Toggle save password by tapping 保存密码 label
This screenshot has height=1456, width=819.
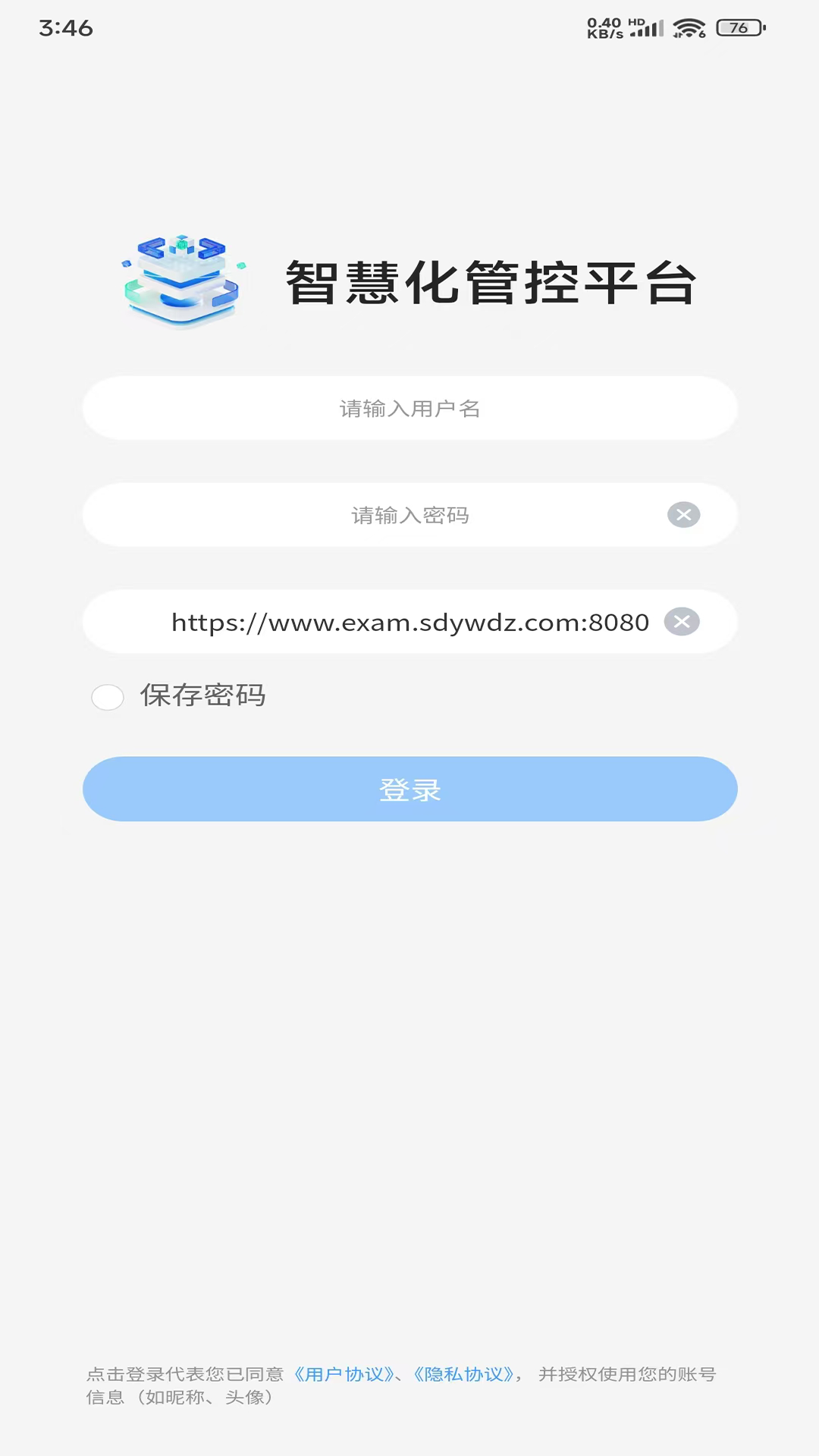tap(203, 695)
